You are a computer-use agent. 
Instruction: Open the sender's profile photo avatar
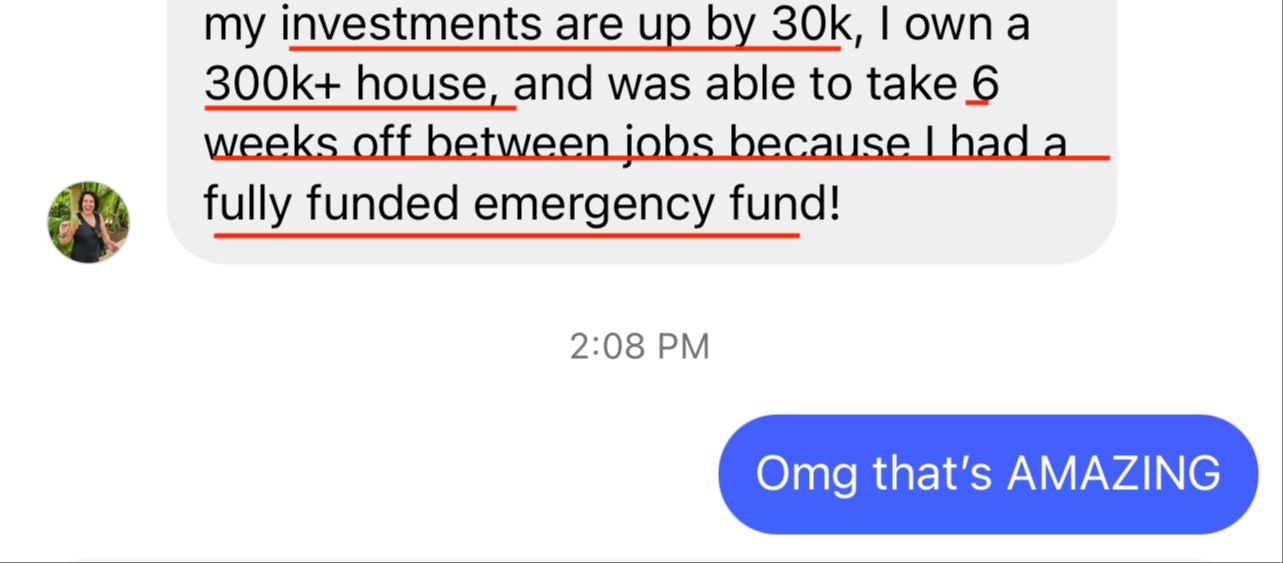click(88, 222)
